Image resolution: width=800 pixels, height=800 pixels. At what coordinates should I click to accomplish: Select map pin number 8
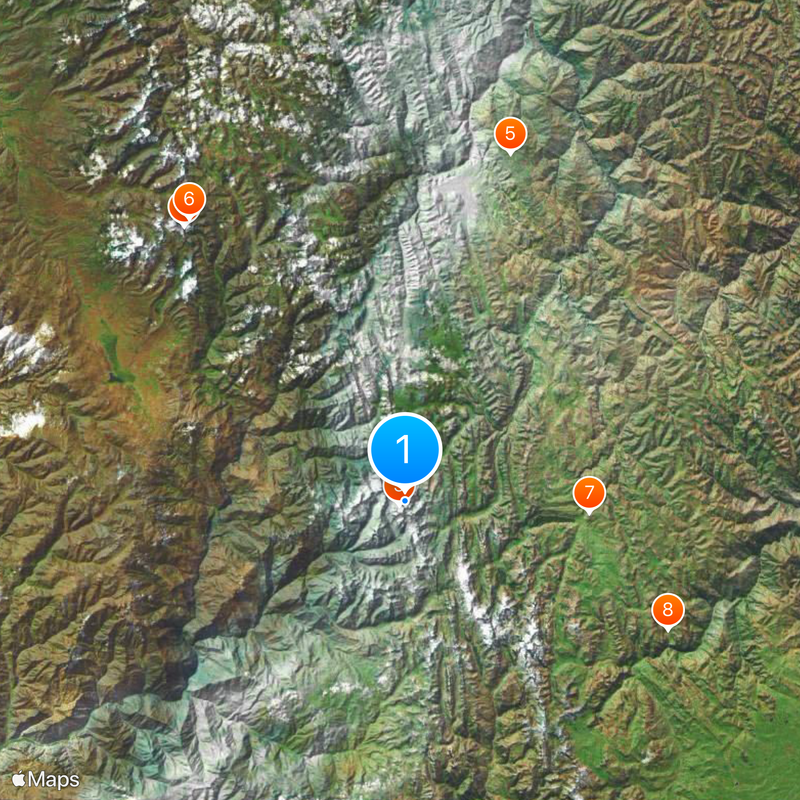point(667,609)
